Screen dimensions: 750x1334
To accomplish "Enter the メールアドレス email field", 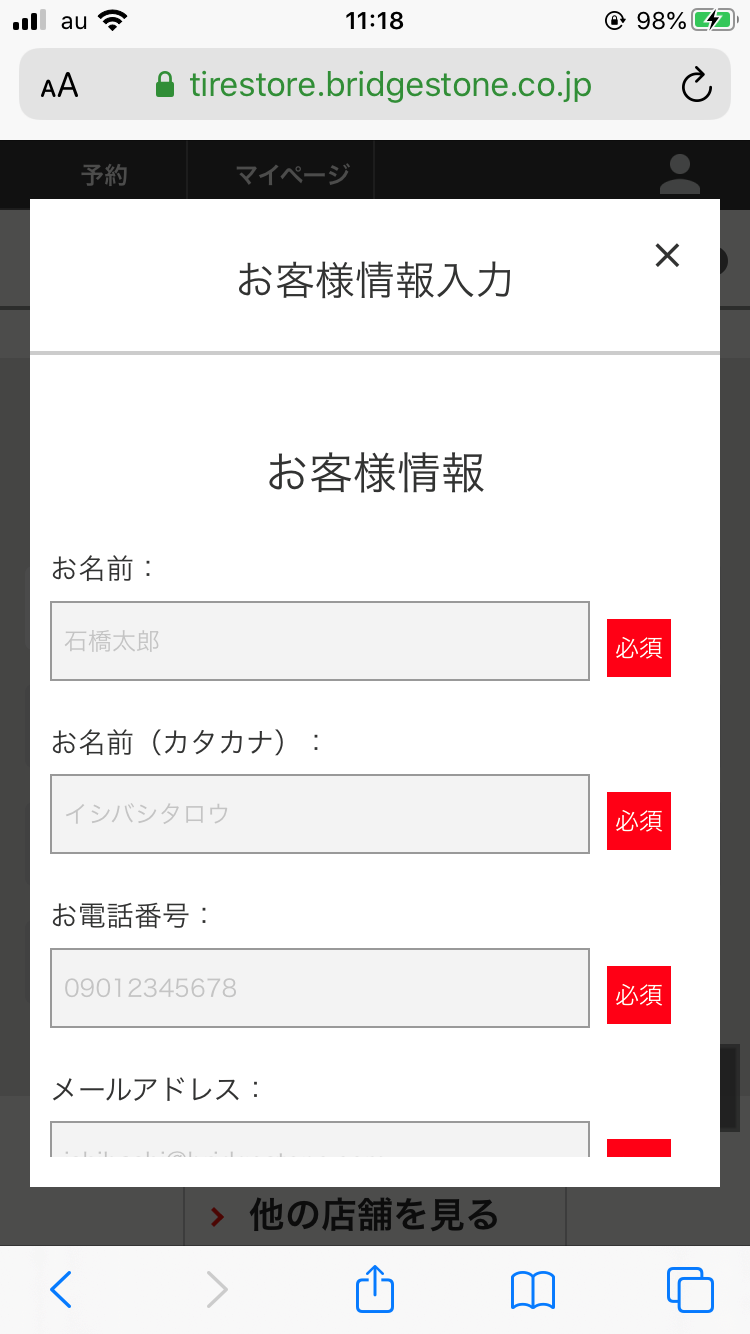I will 319,1142.
